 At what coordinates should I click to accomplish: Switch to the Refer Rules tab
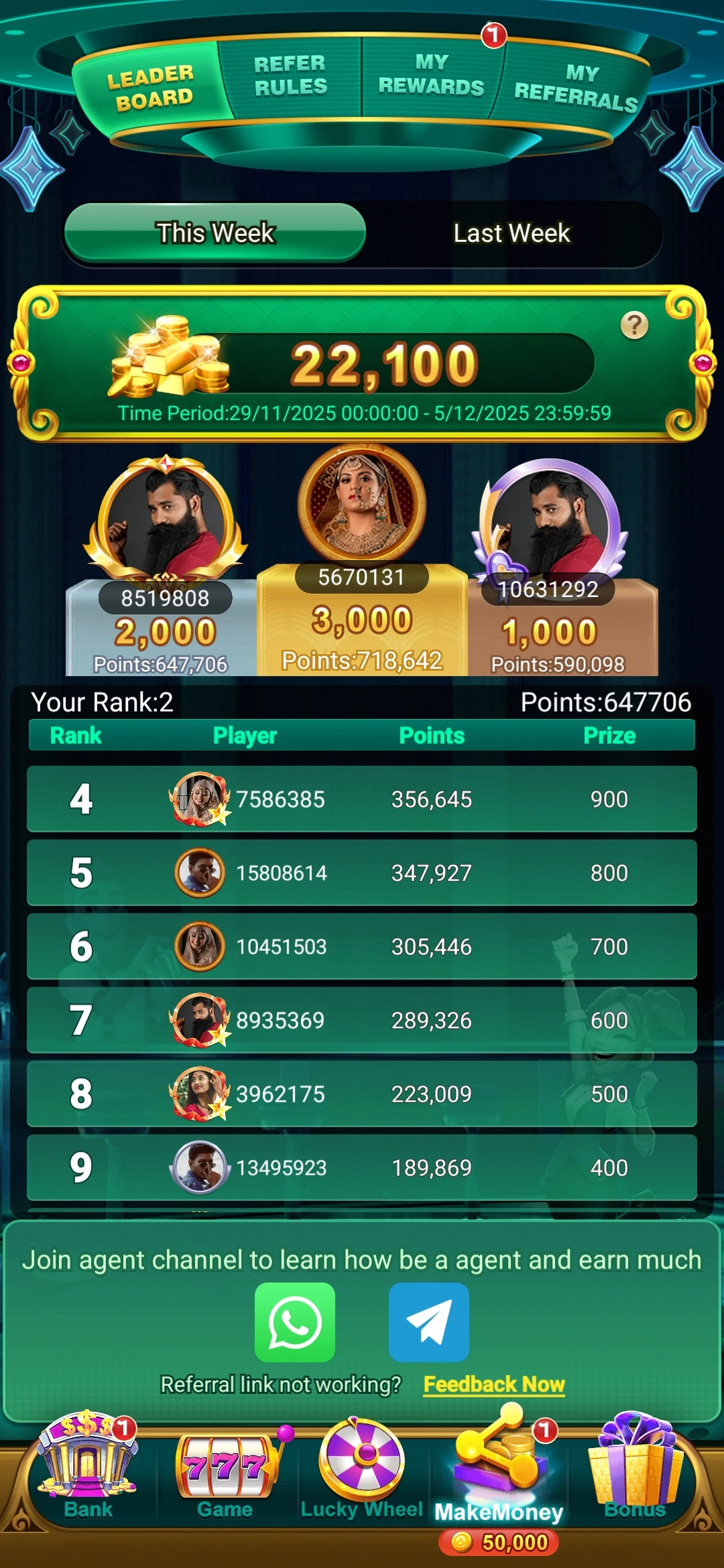290,76
